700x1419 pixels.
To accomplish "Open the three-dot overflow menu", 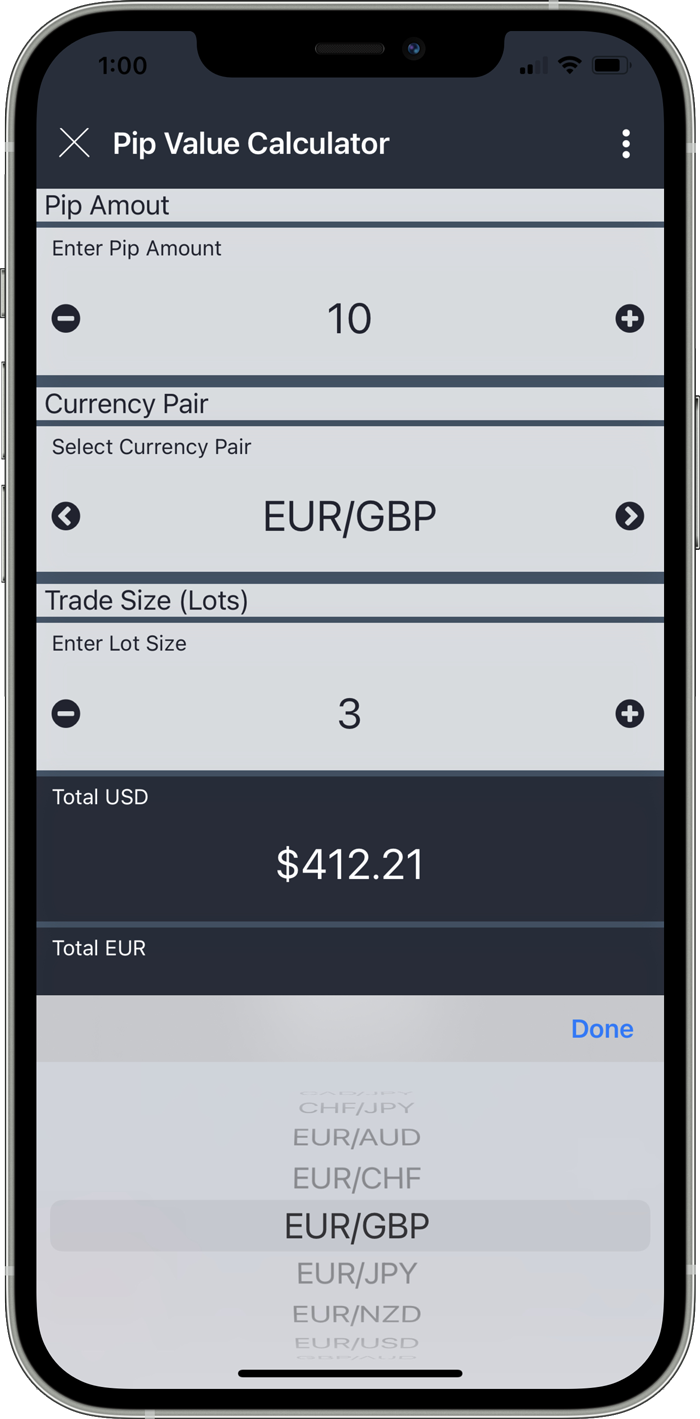I will (x=626, y=144).
